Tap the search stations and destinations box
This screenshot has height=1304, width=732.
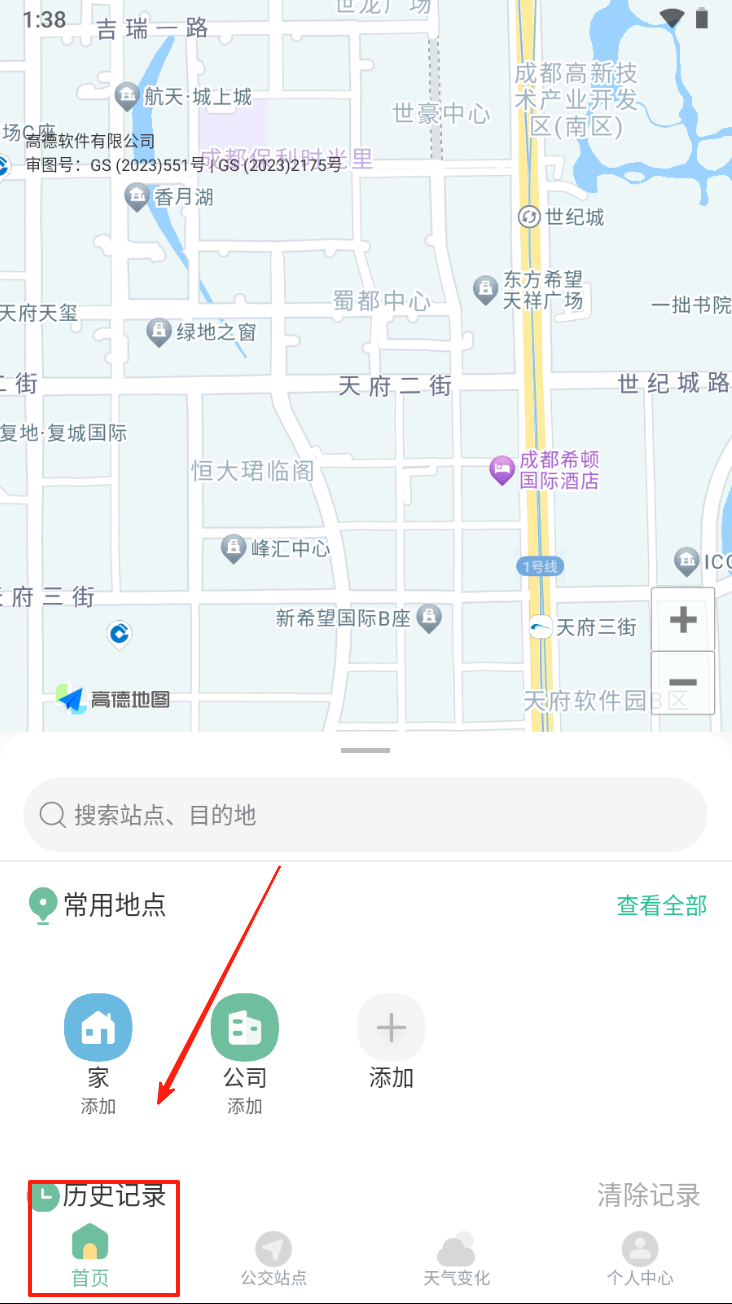coord(365,815)
